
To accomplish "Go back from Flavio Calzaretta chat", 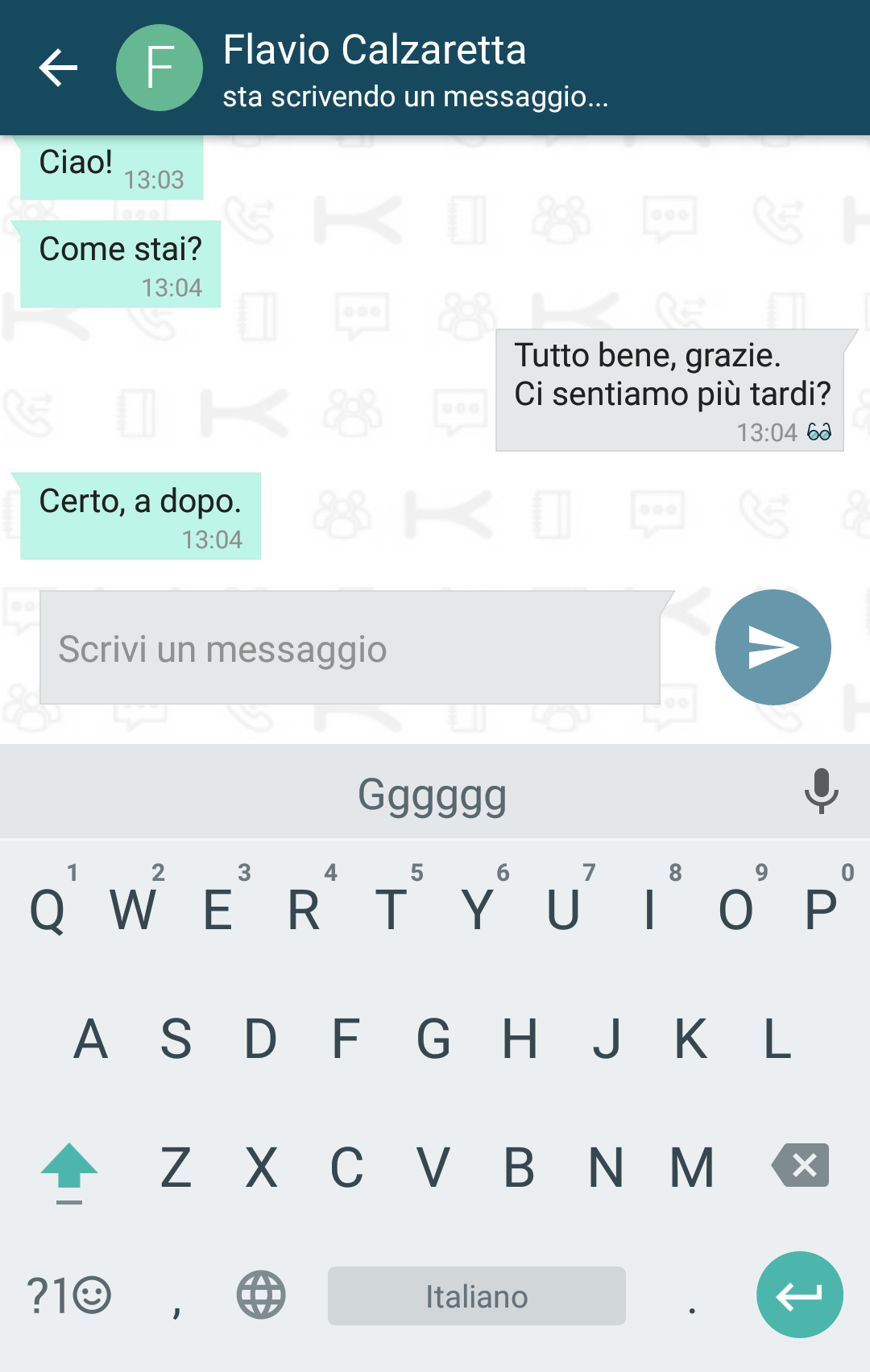I will [x=58, y=68].
